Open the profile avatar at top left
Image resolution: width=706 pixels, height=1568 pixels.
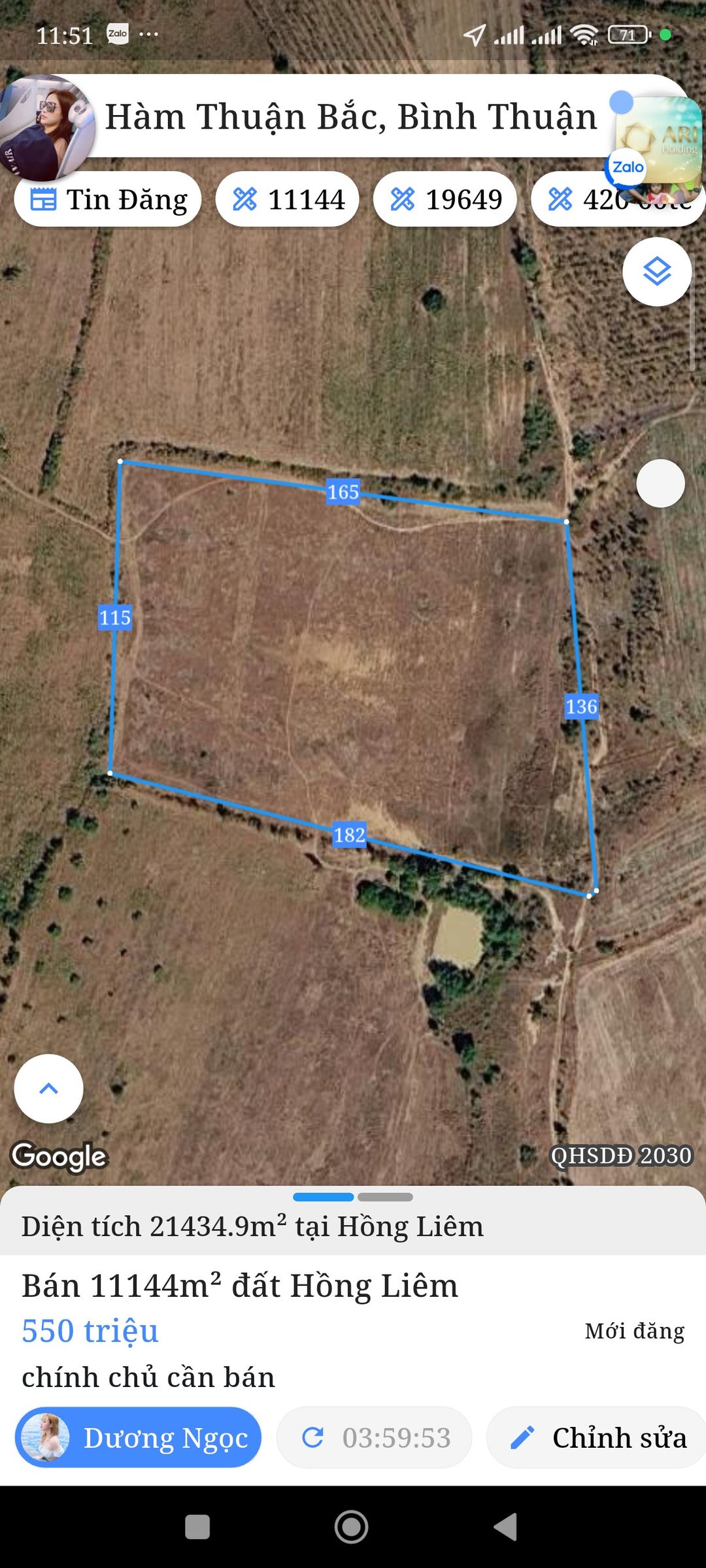[x=46, y=127]
